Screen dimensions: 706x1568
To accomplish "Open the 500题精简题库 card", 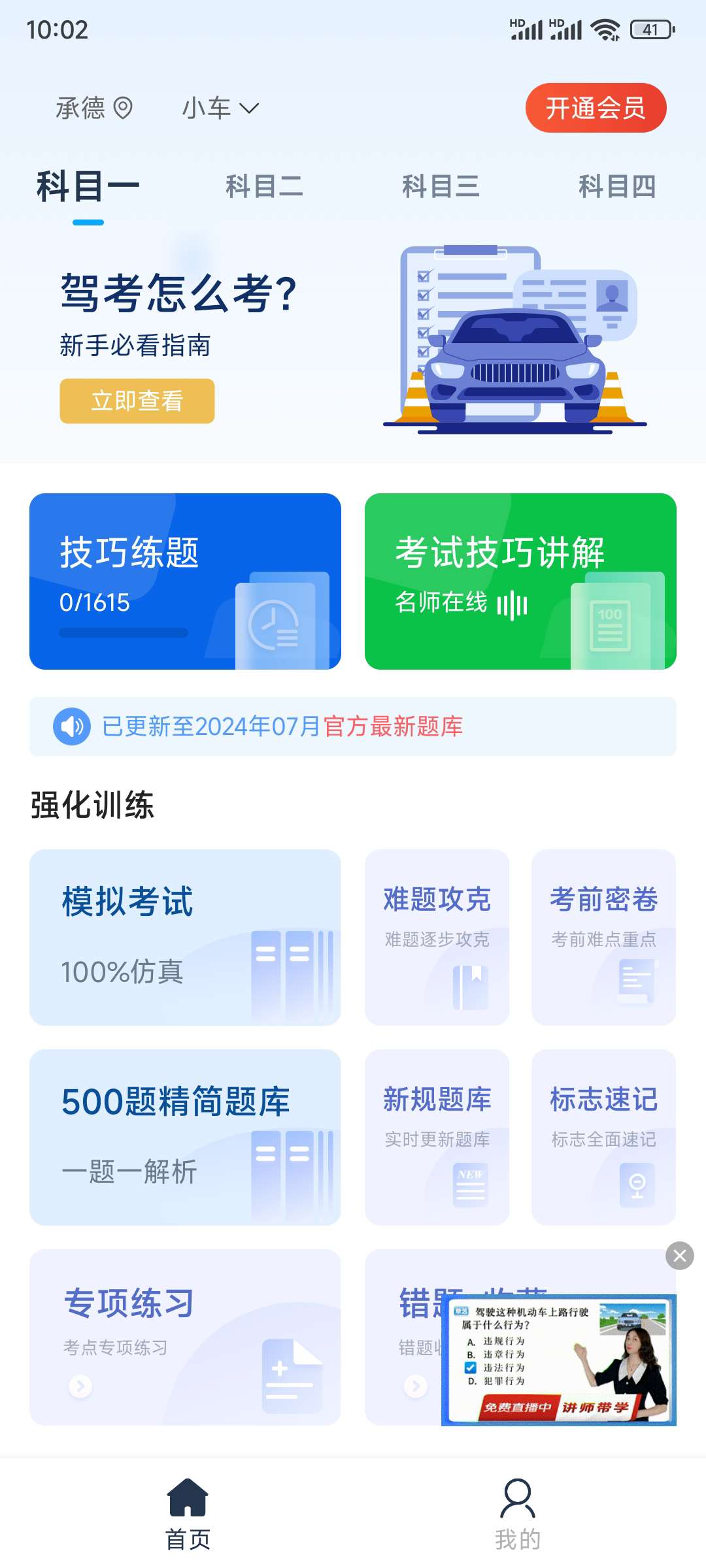I will (x=185, y=1137).
